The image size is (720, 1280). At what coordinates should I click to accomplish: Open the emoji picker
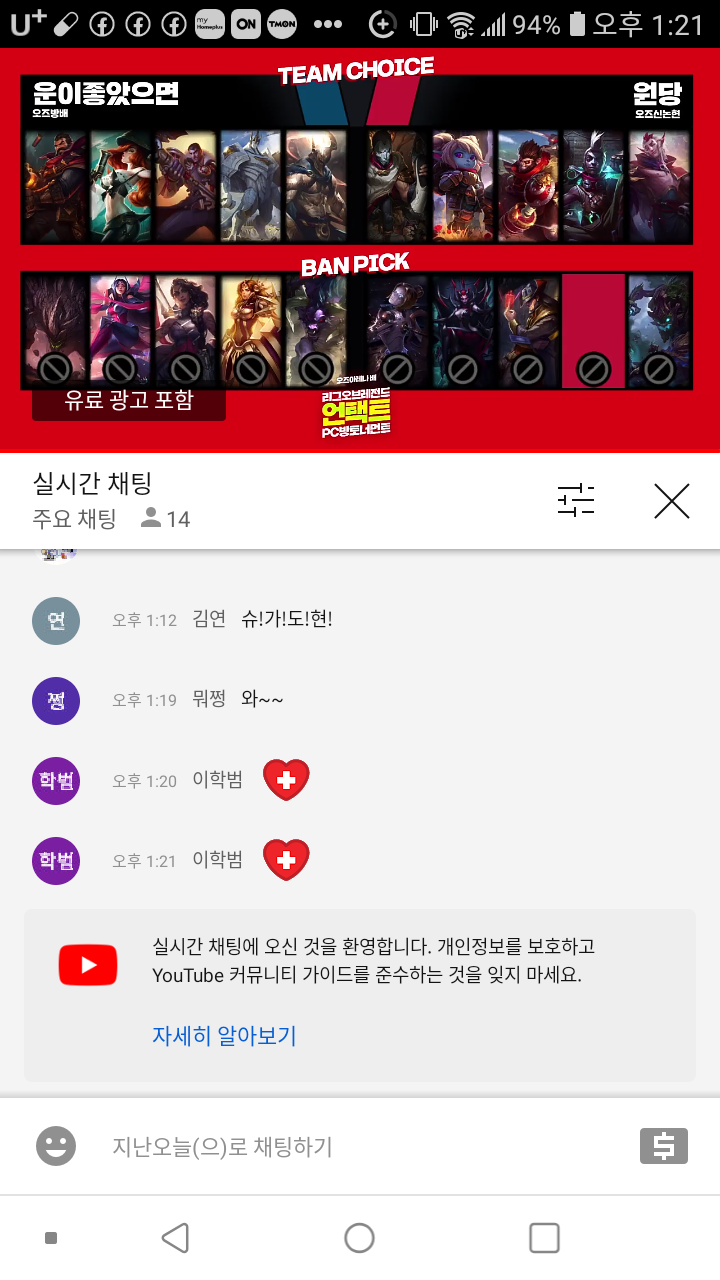point(56,1146)
